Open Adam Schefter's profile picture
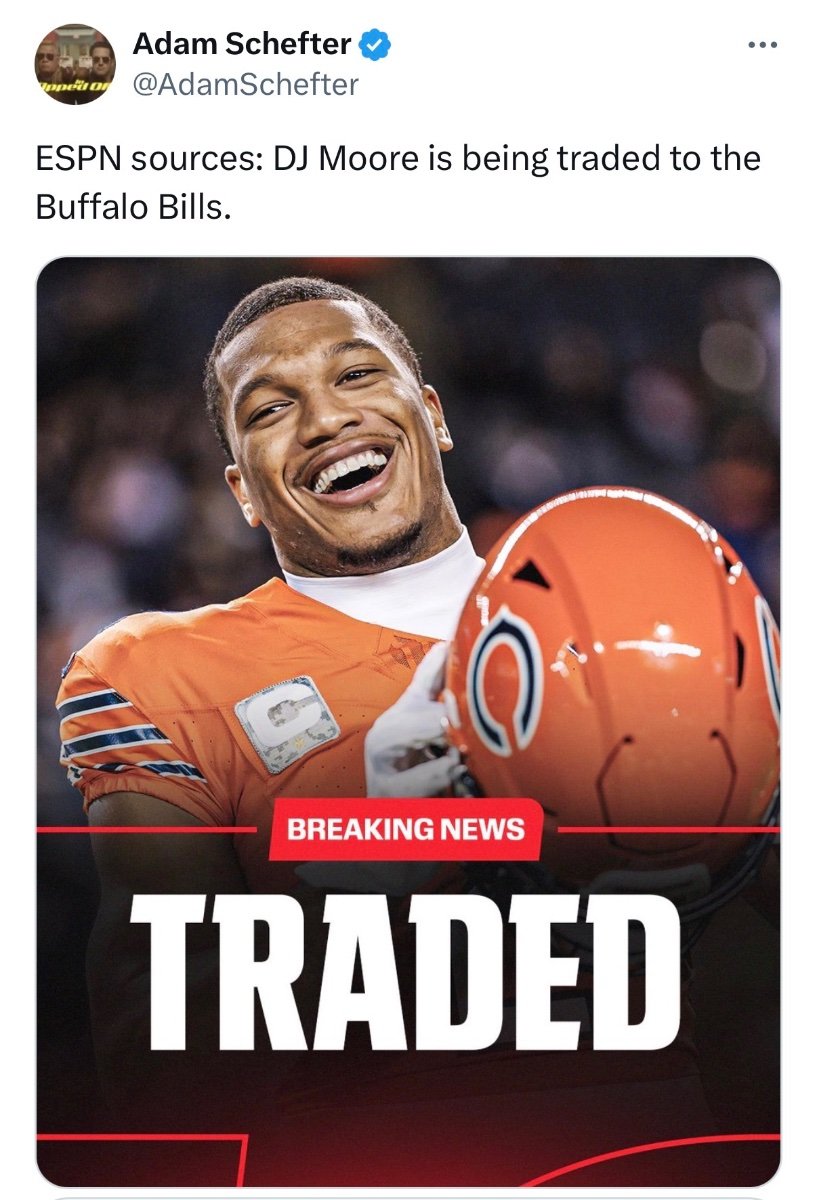Image resolution: width=817 pixels, height=1200 pixels. point(76,64)
